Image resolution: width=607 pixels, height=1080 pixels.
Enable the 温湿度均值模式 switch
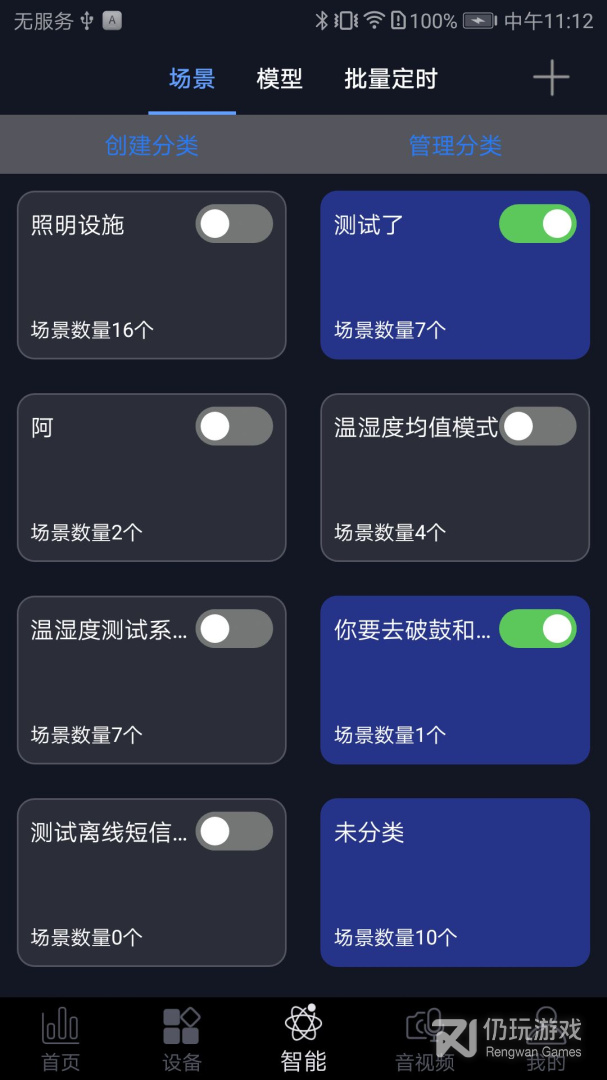point(538,427)
